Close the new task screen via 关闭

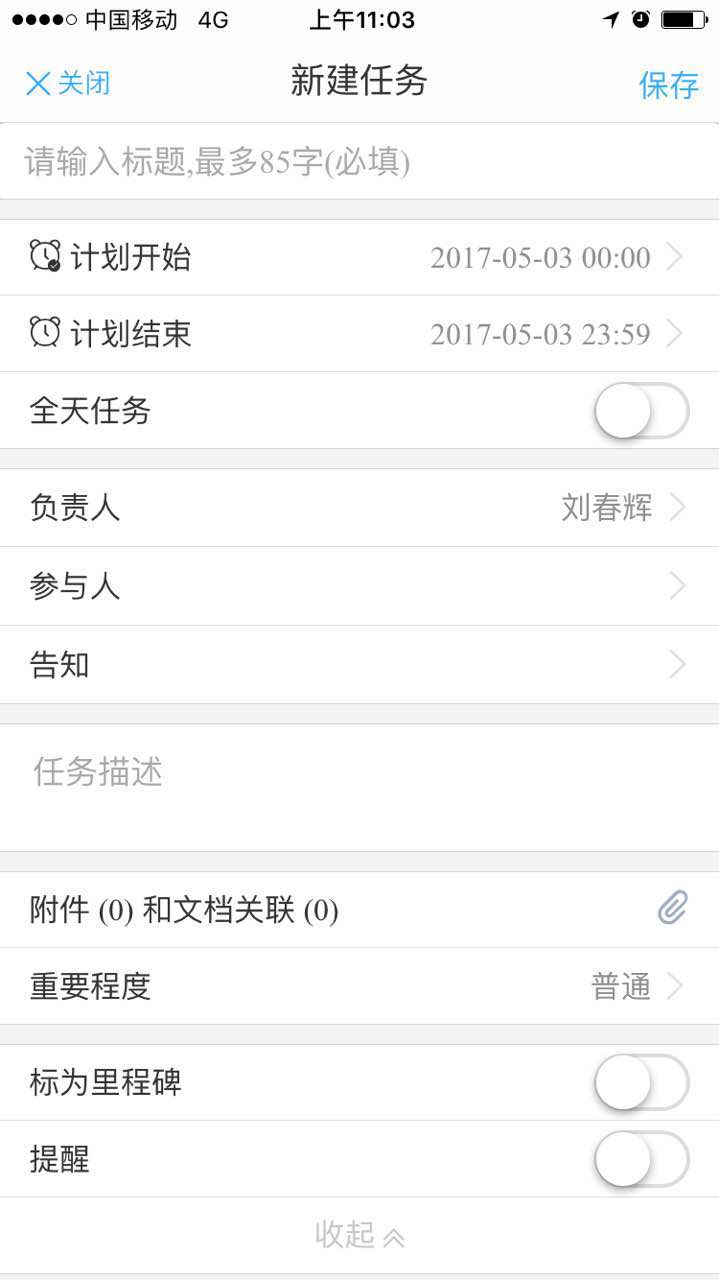(68, 83)
